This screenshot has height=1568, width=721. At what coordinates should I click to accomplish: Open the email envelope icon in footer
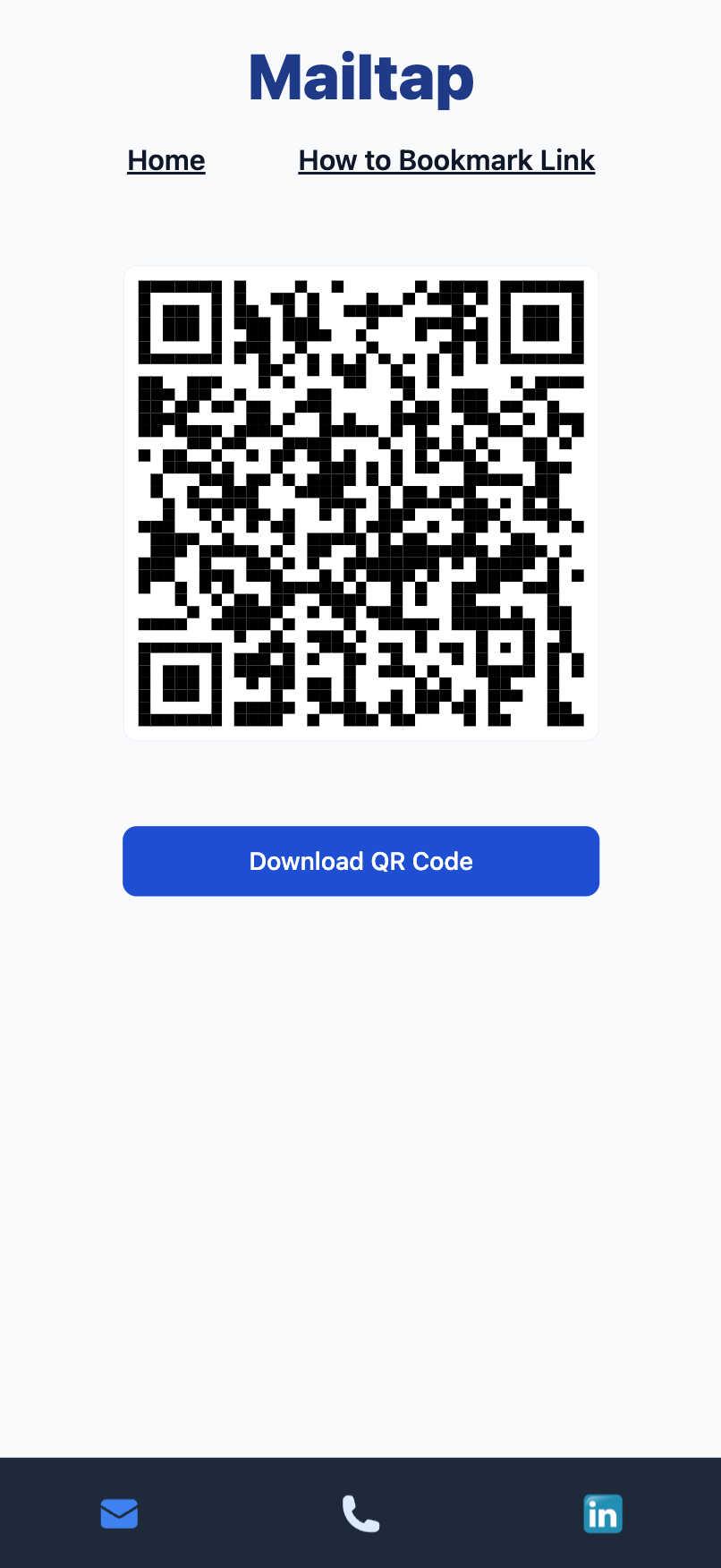coord(119,1513)
